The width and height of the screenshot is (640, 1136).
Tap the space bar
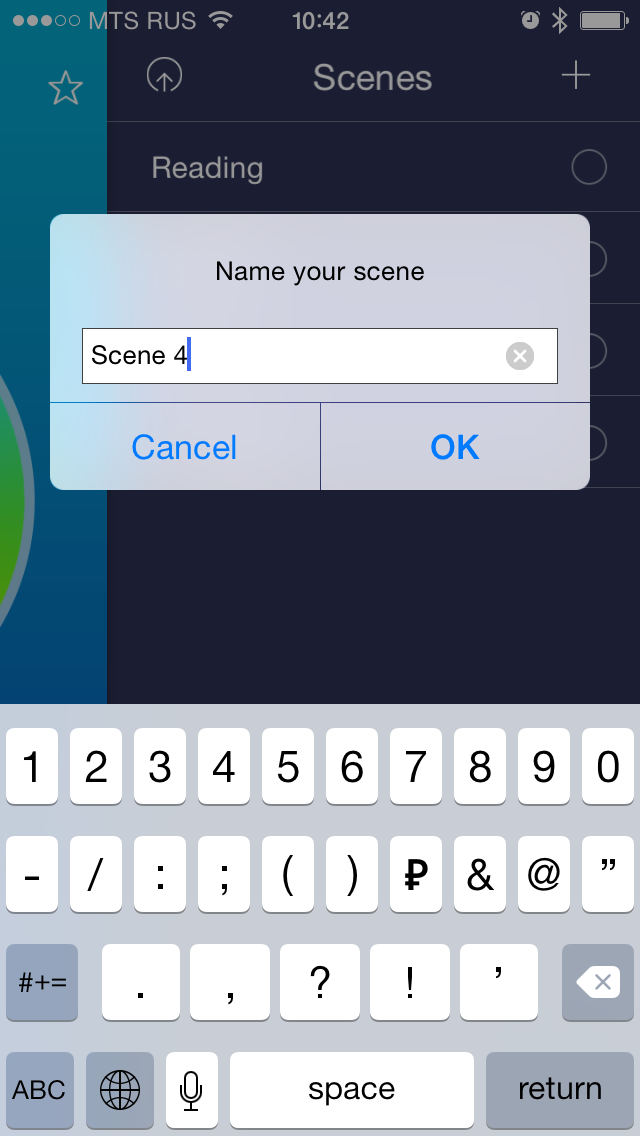coord(351,1089)
